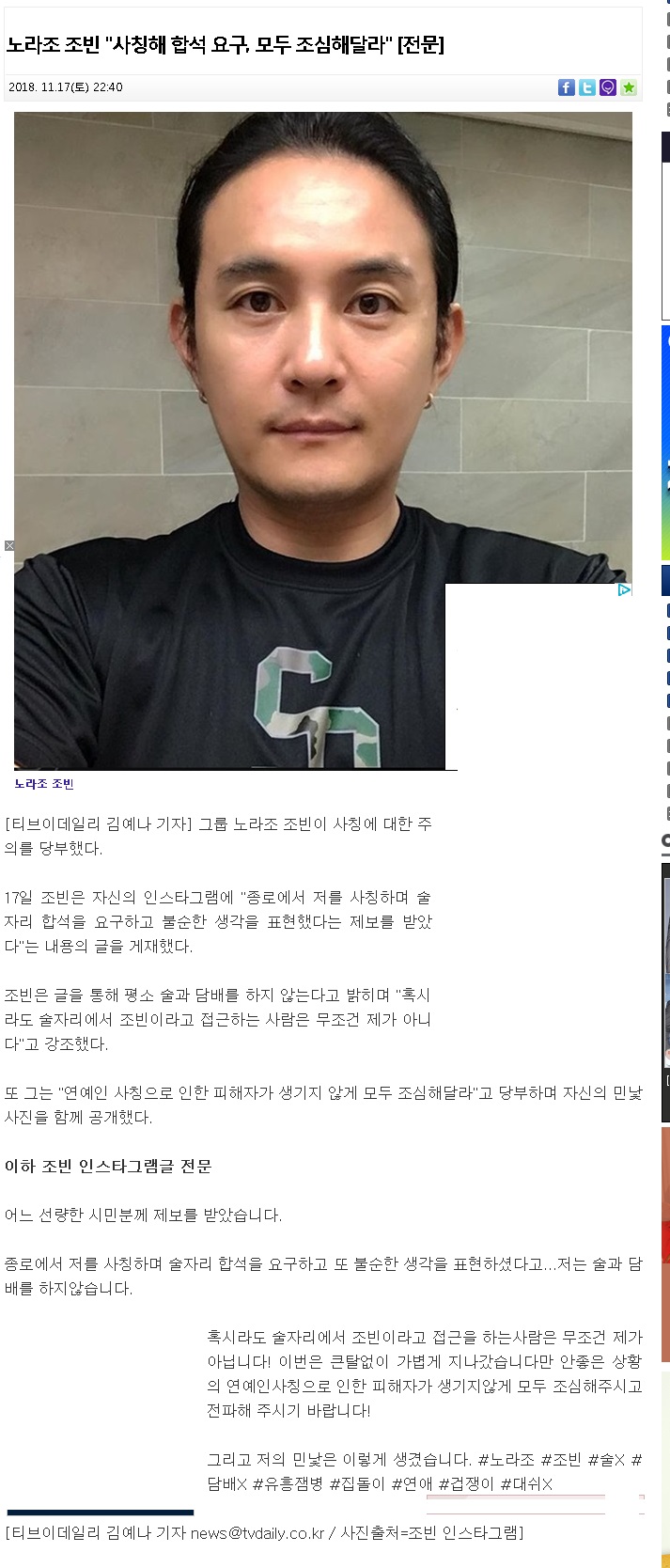Open the blue AdChoices info icon
670x1568 pixels.
tap(624, 590)
